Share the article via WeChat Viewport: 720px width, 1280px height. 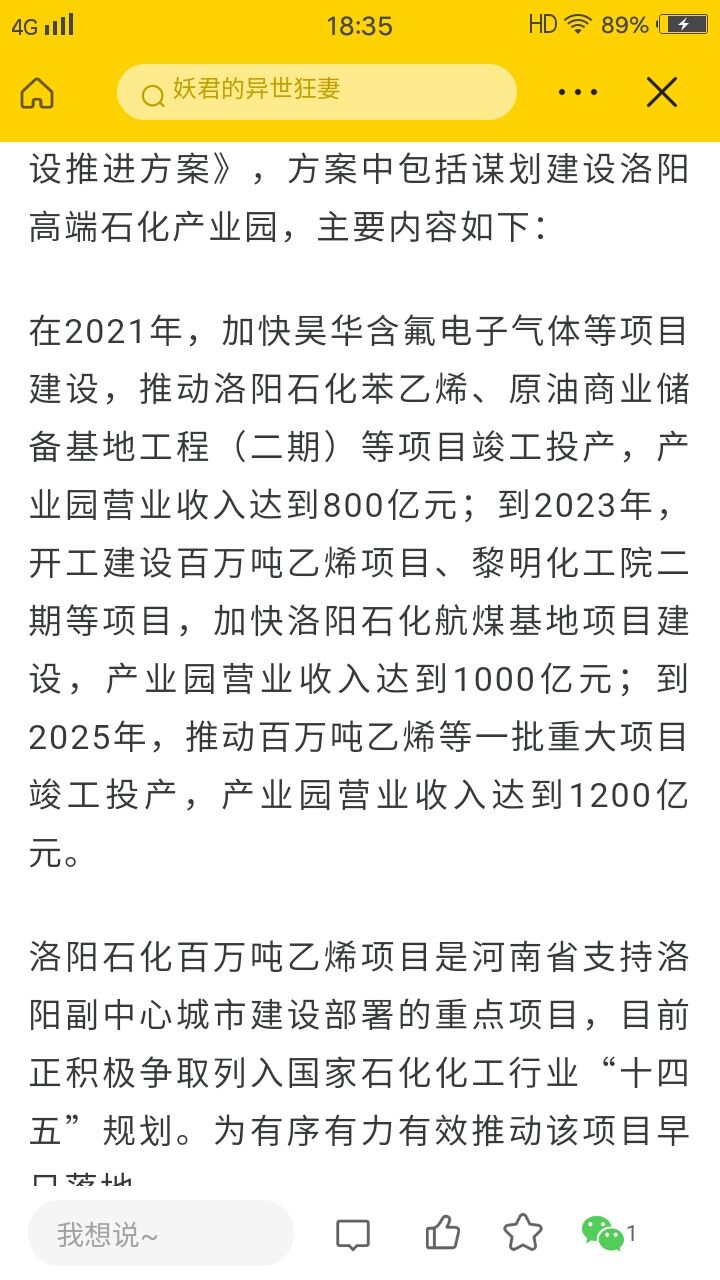click(x=602, y=1233)
